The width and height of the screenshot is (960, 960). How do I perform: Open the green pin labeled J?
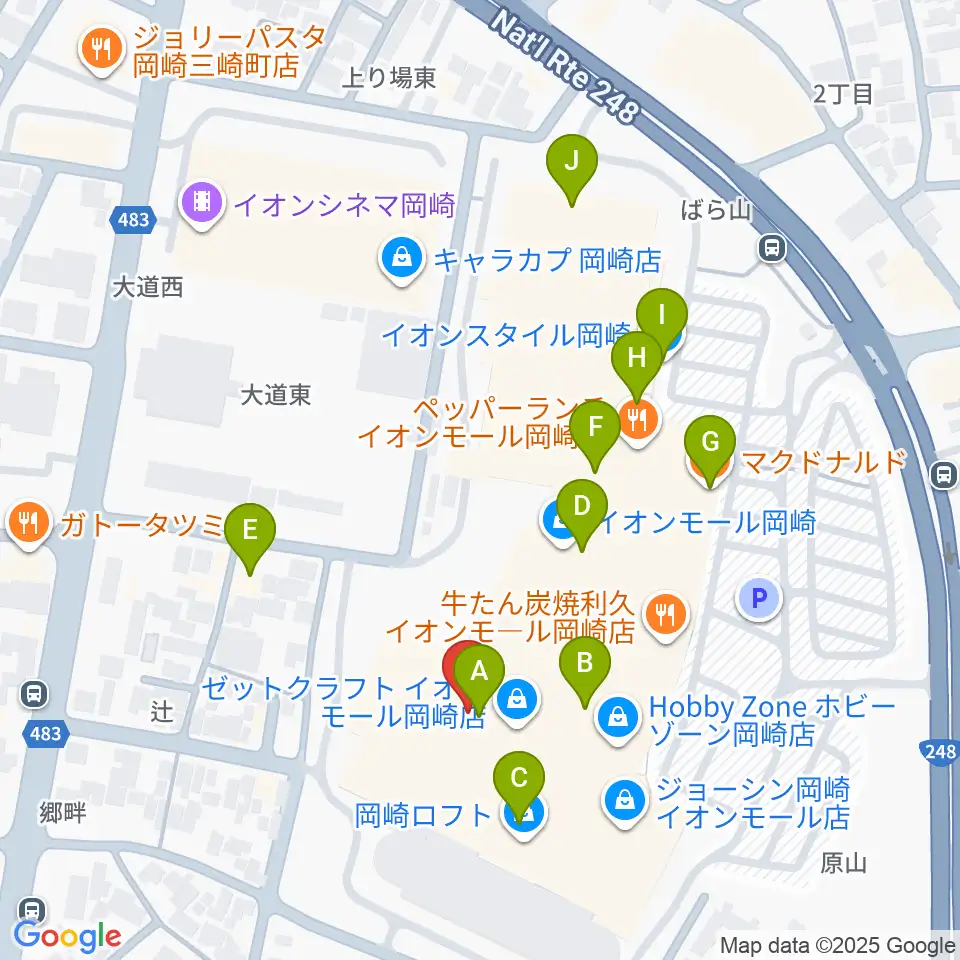pos(572,167)
